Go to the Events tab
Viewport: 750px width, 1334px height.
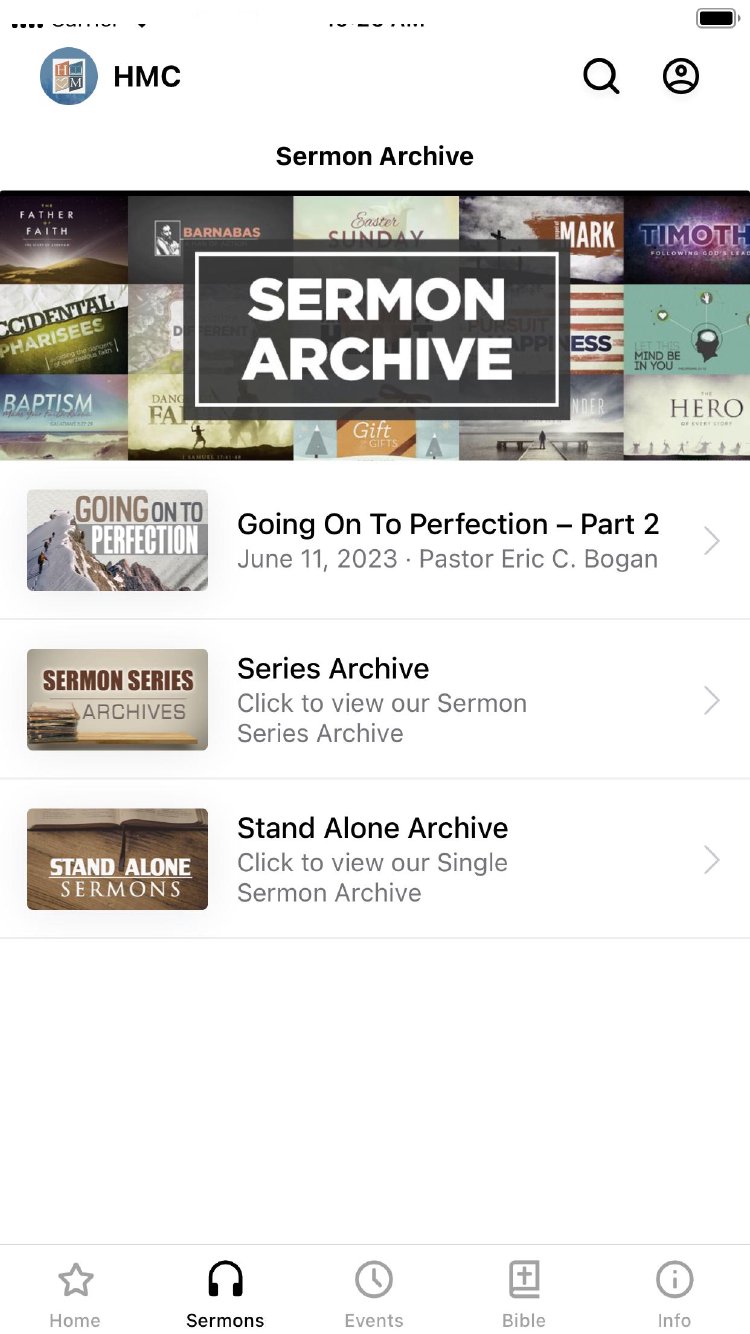[374, 1293]
